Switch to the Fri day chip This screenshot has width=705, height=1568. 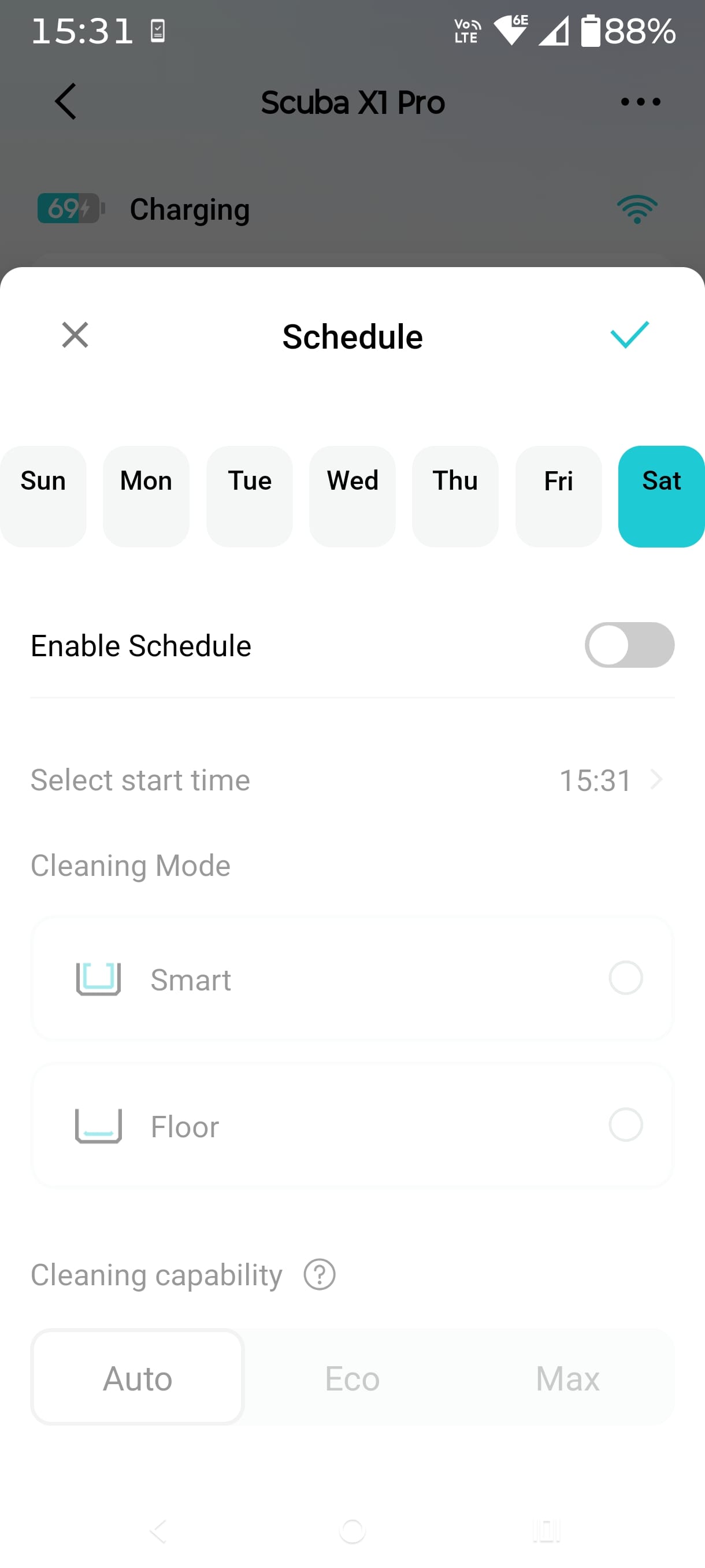(558, 496)
